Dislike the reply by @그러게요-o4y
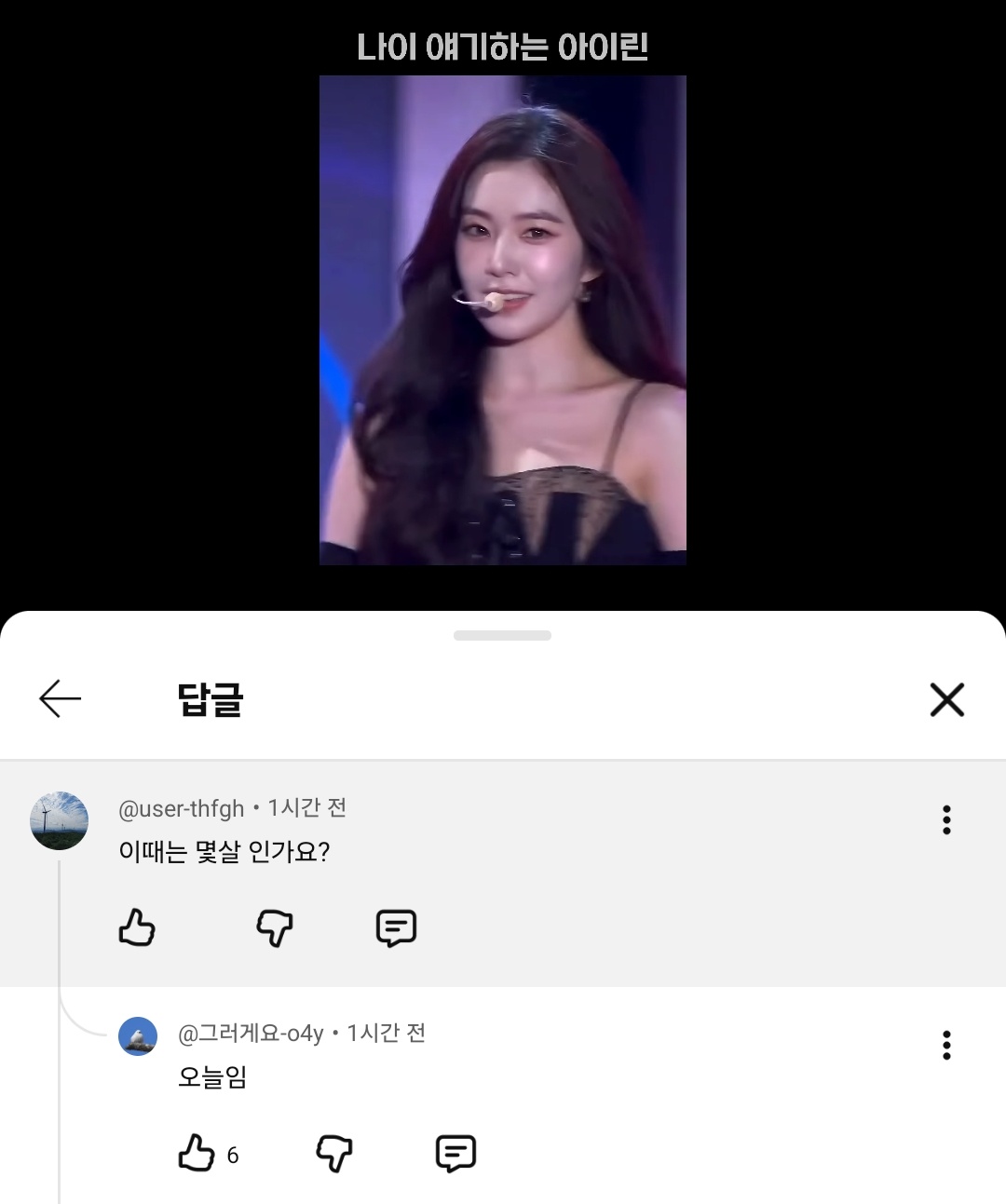The image size is (1006, 1204). tap(333, 1153)
